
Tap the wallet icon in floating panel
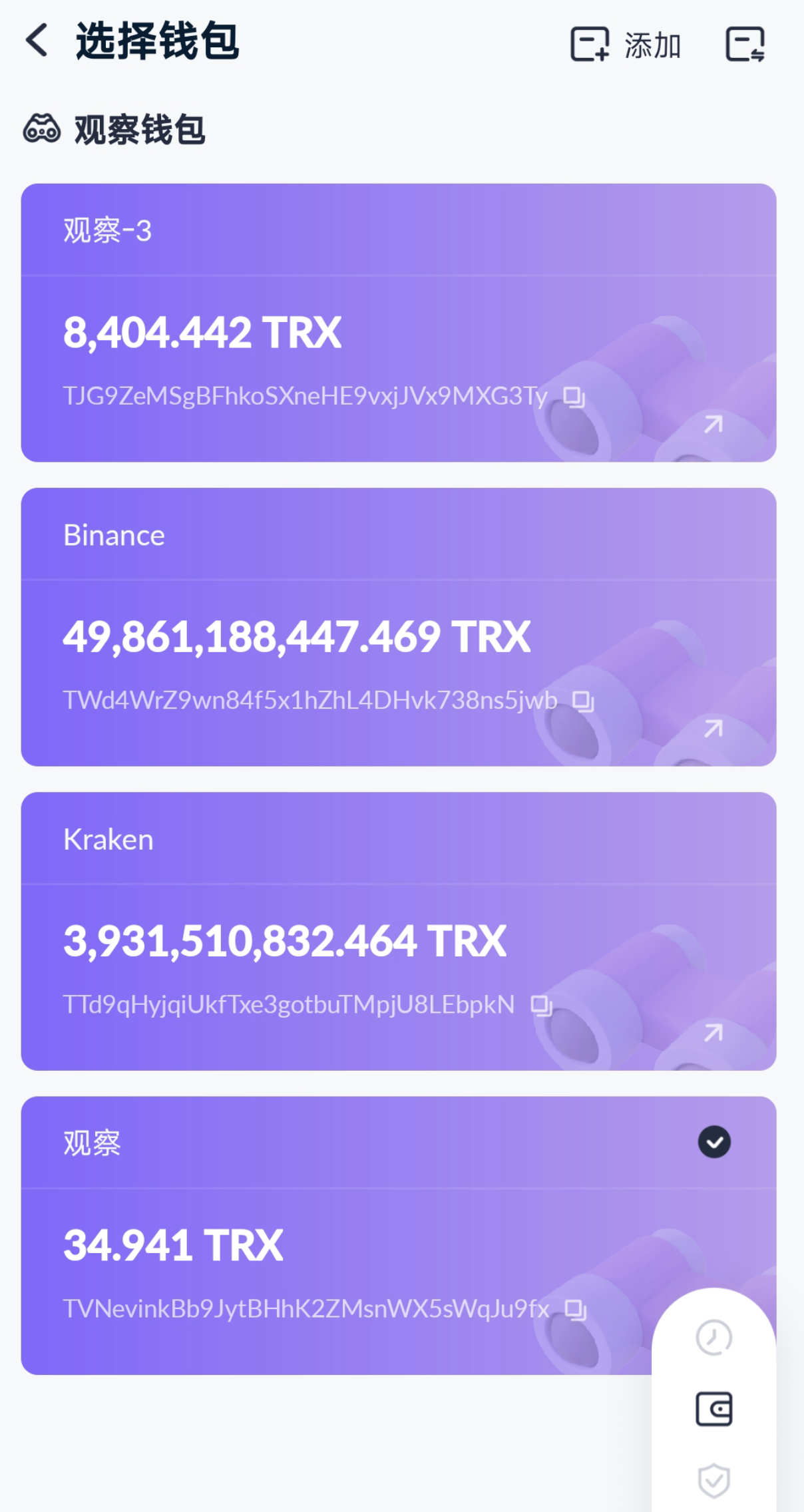714,1410
